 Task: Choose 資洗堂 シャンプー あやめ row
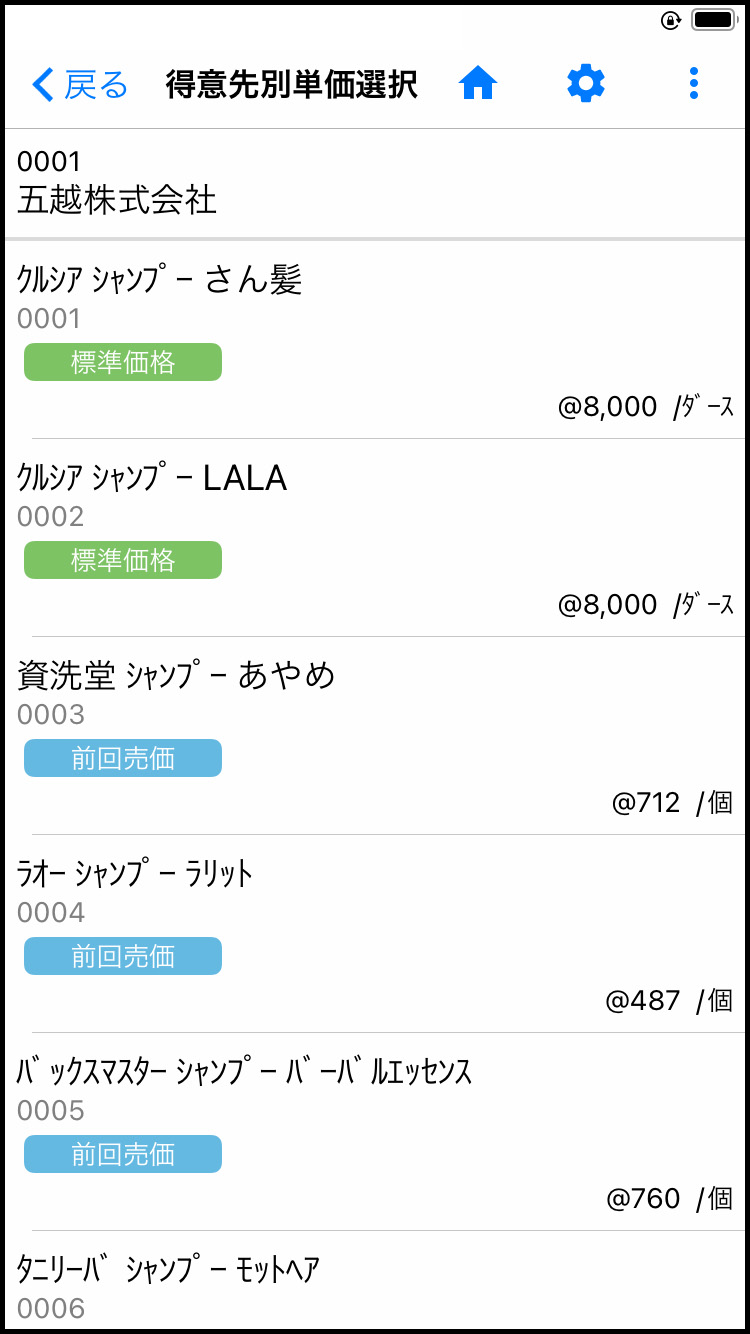375,736
